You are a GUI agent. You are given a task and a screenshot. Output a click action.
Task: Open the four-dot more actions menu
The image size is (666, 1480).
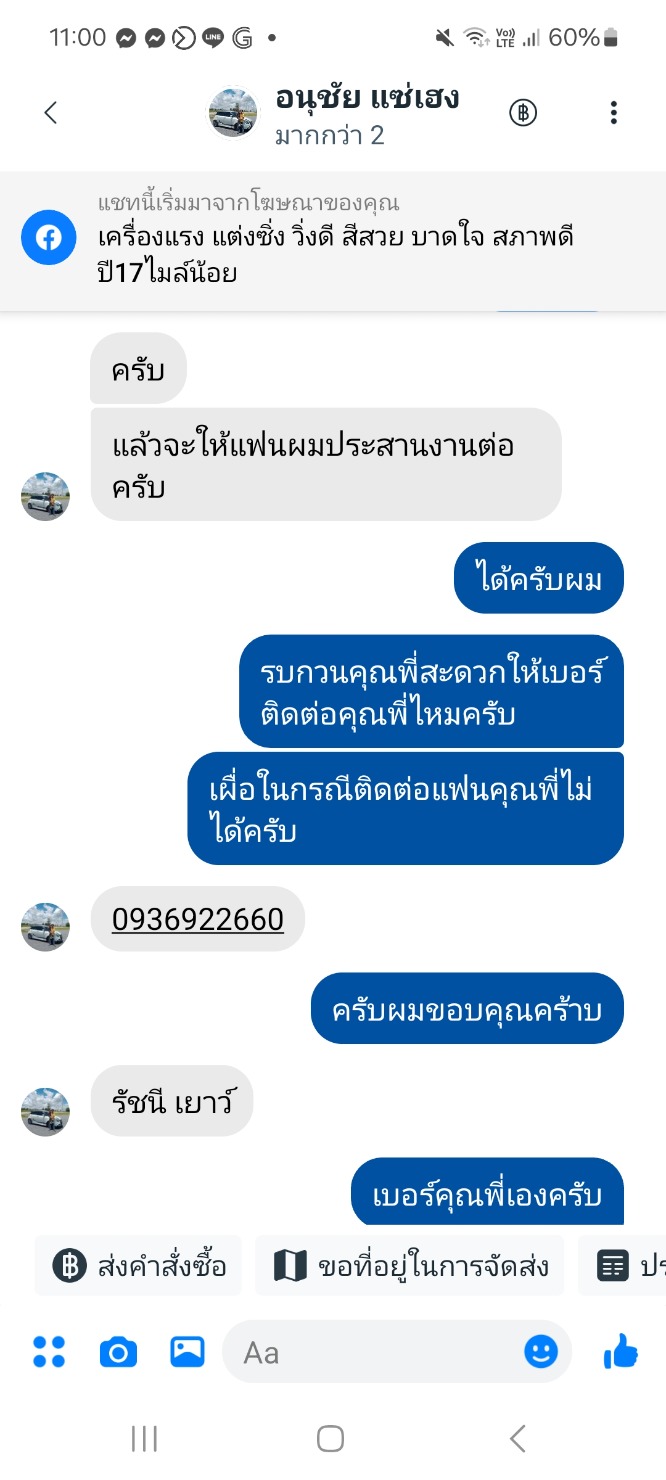pos(49,1352)
